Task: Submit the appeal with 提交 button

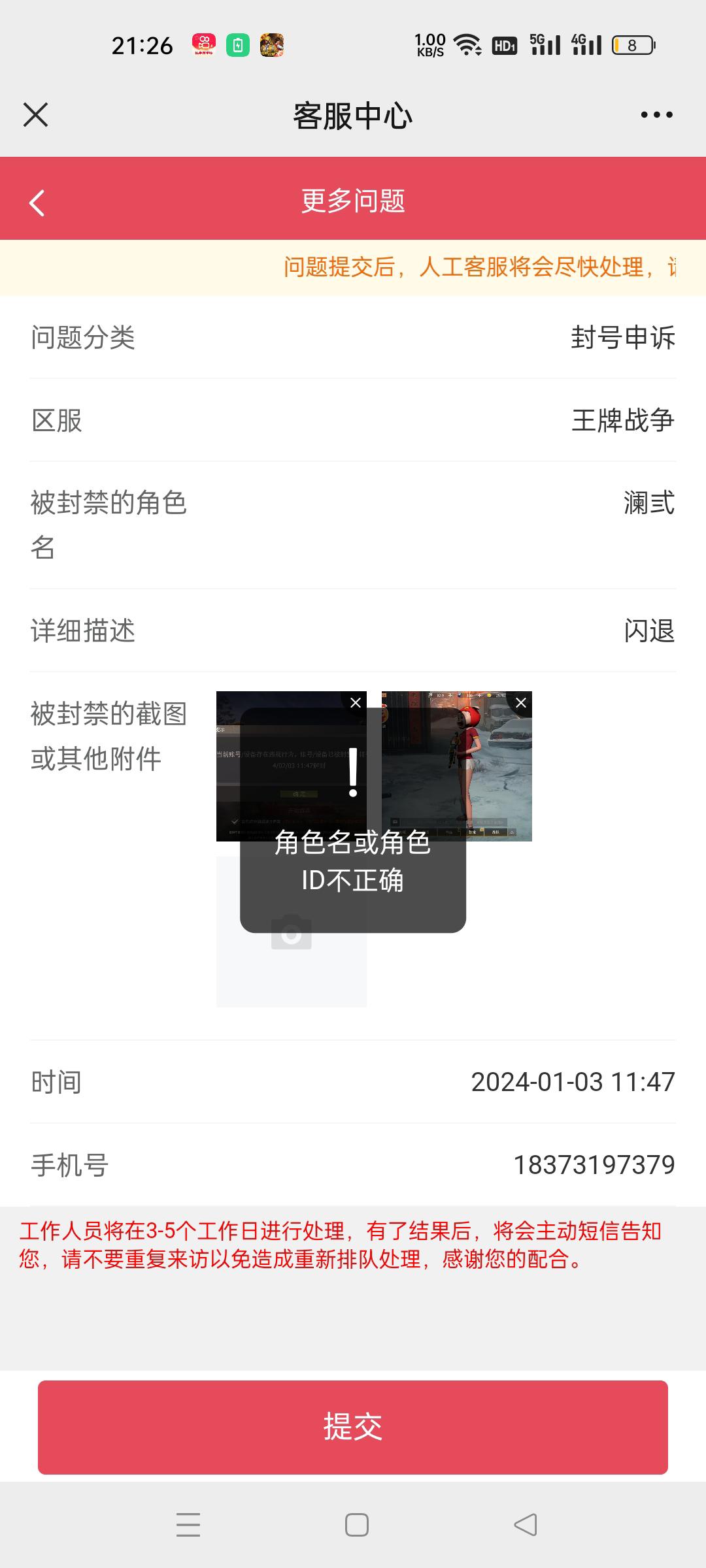Action: click(x=353, y=1427)
